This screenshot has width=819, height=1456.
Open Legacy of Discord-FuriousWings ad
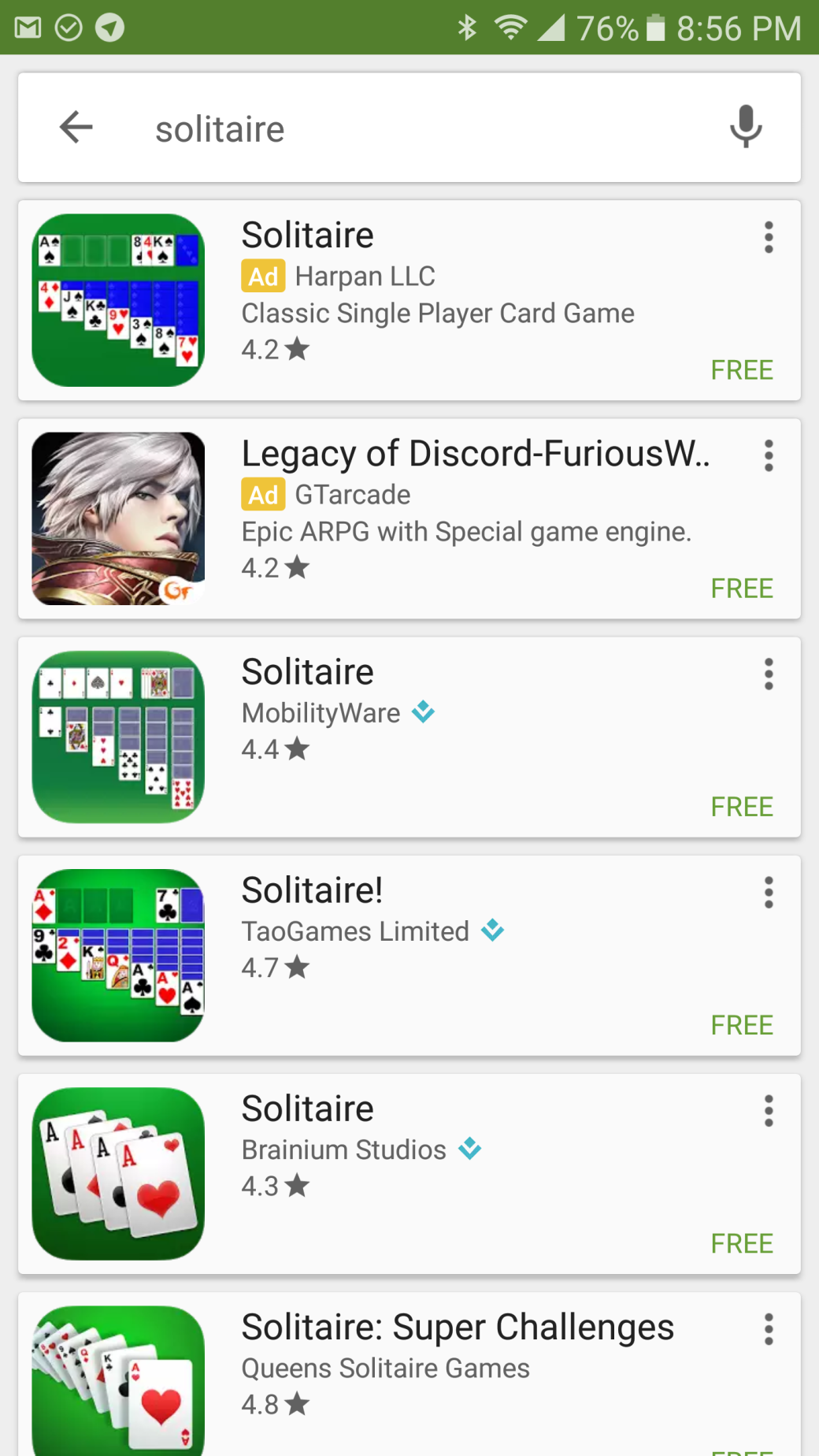tap(409, 518)
